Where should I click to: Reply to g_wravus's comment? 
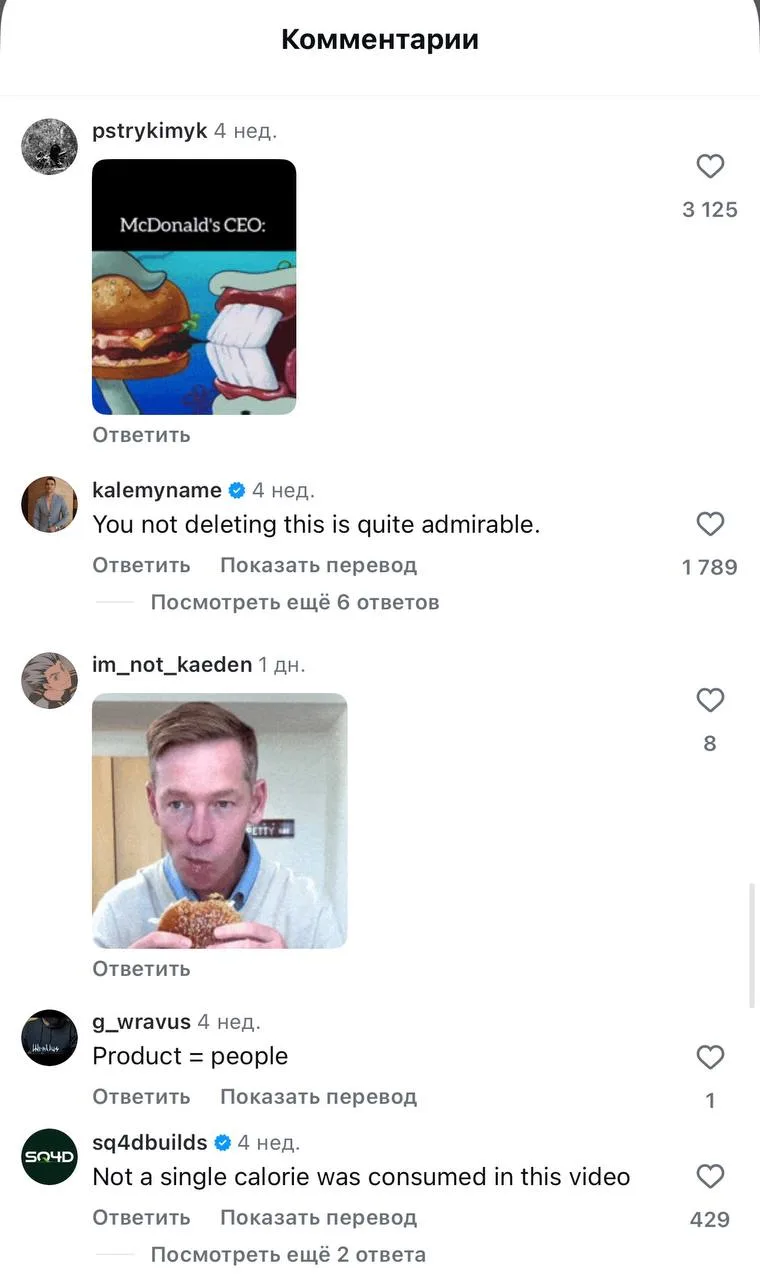(141, 1097)
